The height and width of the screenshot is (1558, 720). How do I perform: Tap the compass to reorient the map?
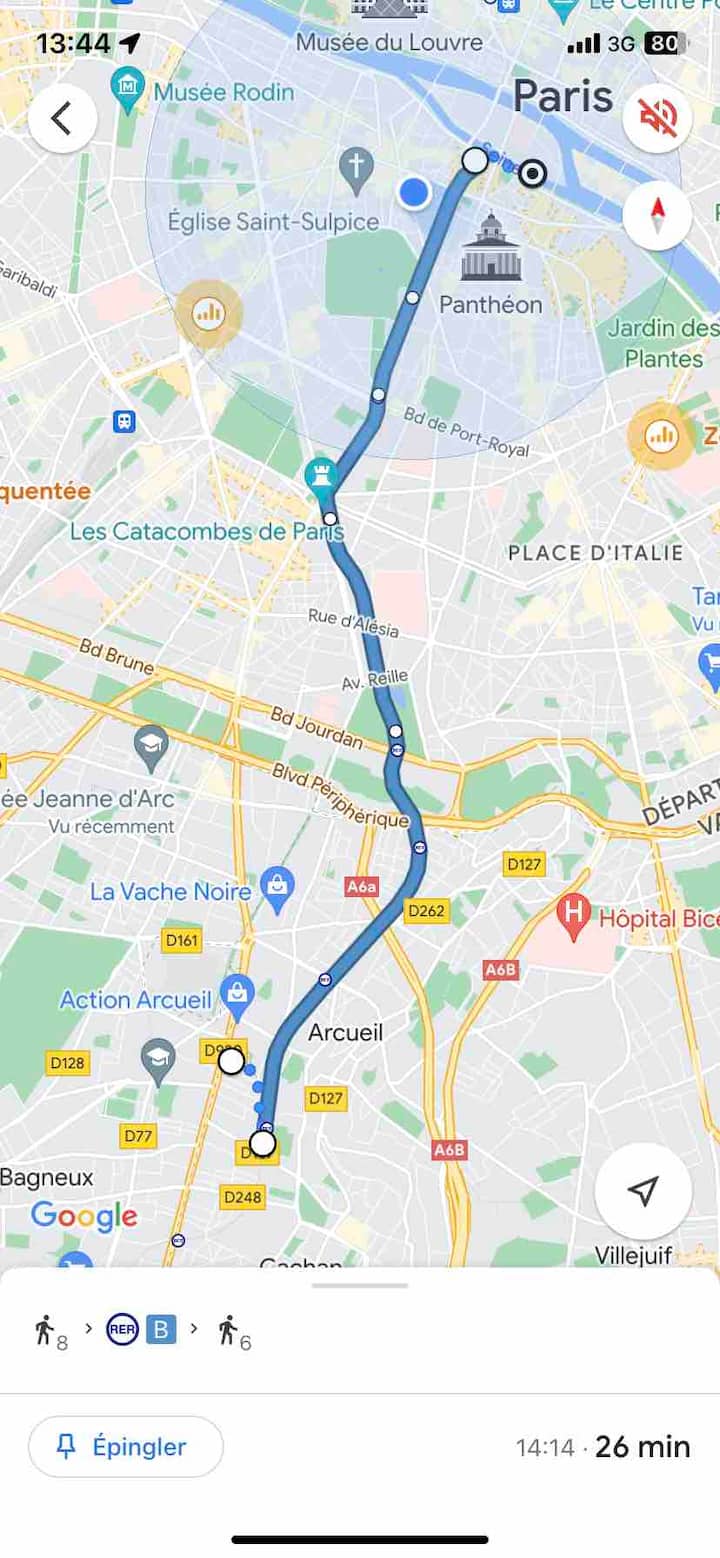click(x=657, y=216)
